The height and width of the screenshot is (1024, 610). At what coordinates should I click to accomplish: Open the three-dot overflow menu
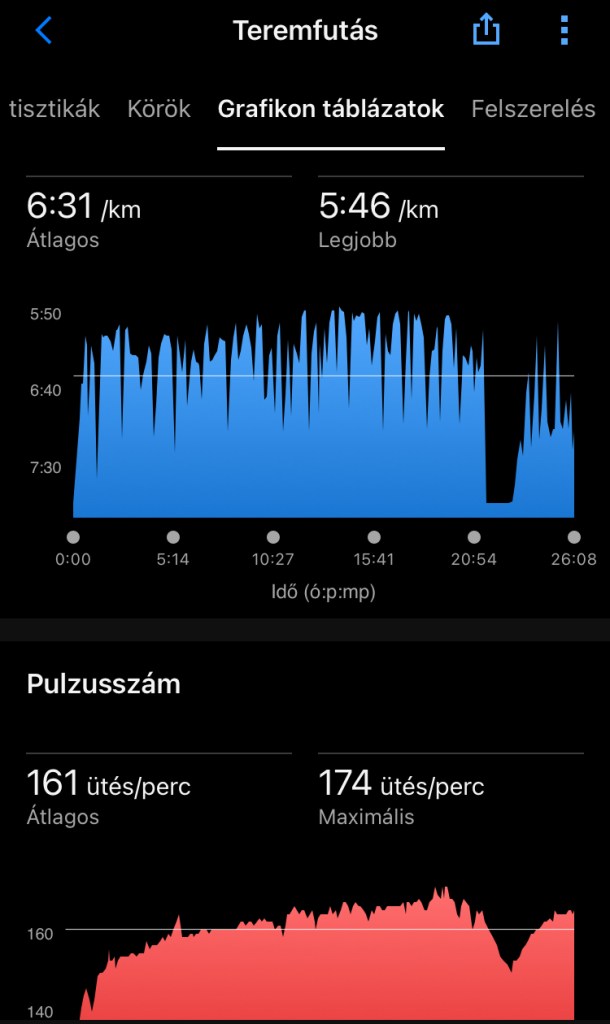tap(563, 30)
